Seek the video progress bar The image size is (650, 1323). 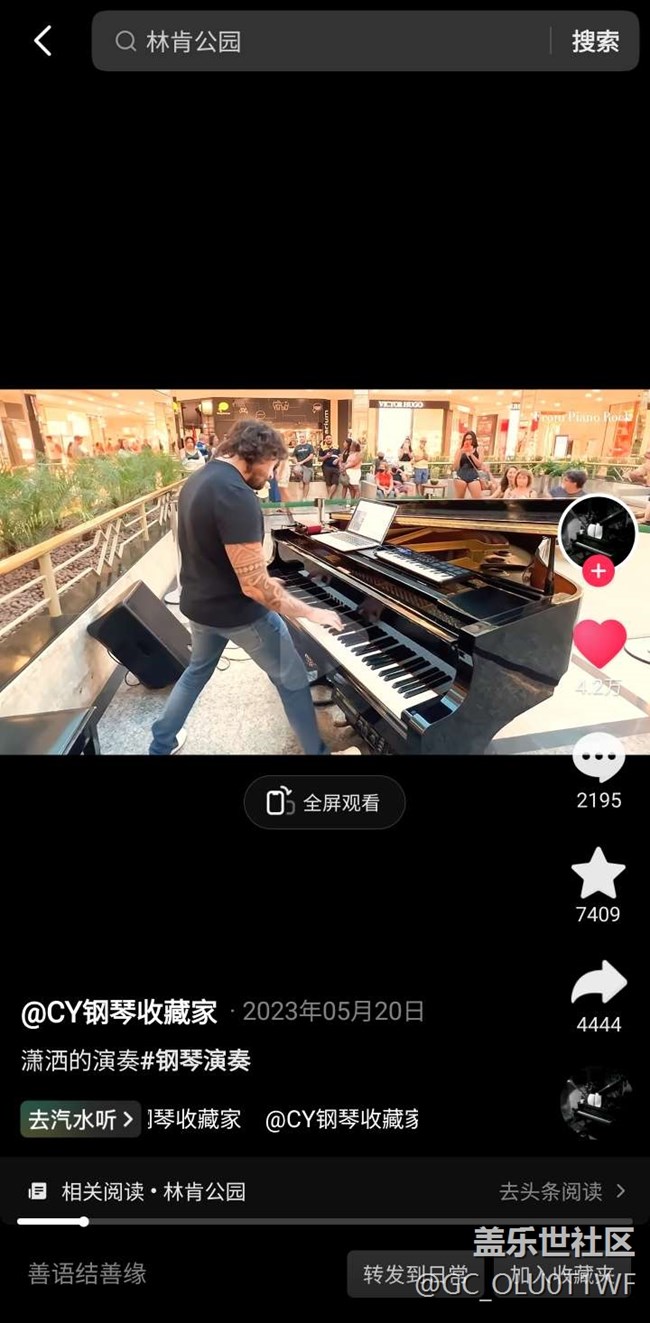tap(325, 1221)
